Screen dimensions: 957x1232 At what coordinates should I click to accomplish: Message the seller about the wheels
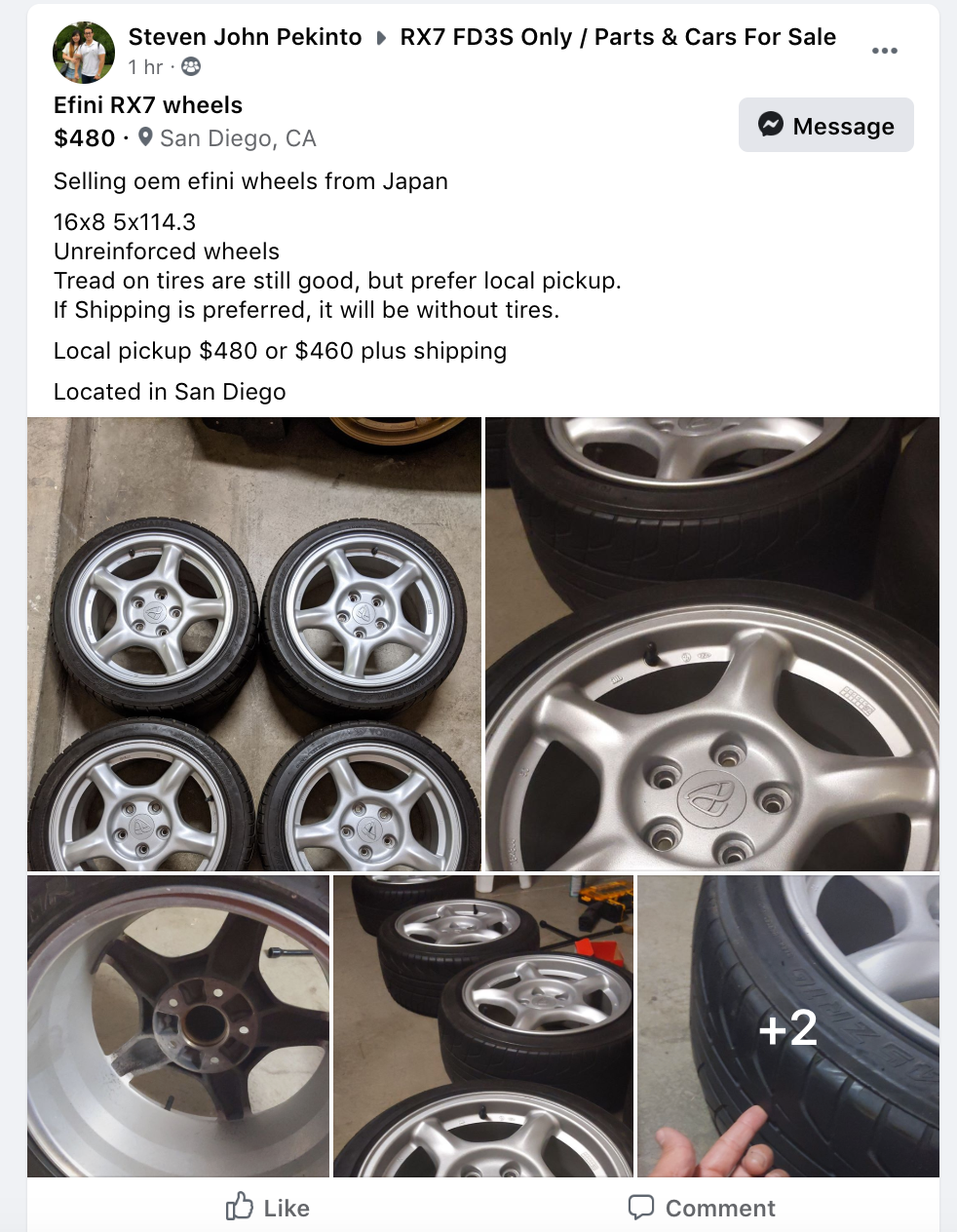[825, 126]
